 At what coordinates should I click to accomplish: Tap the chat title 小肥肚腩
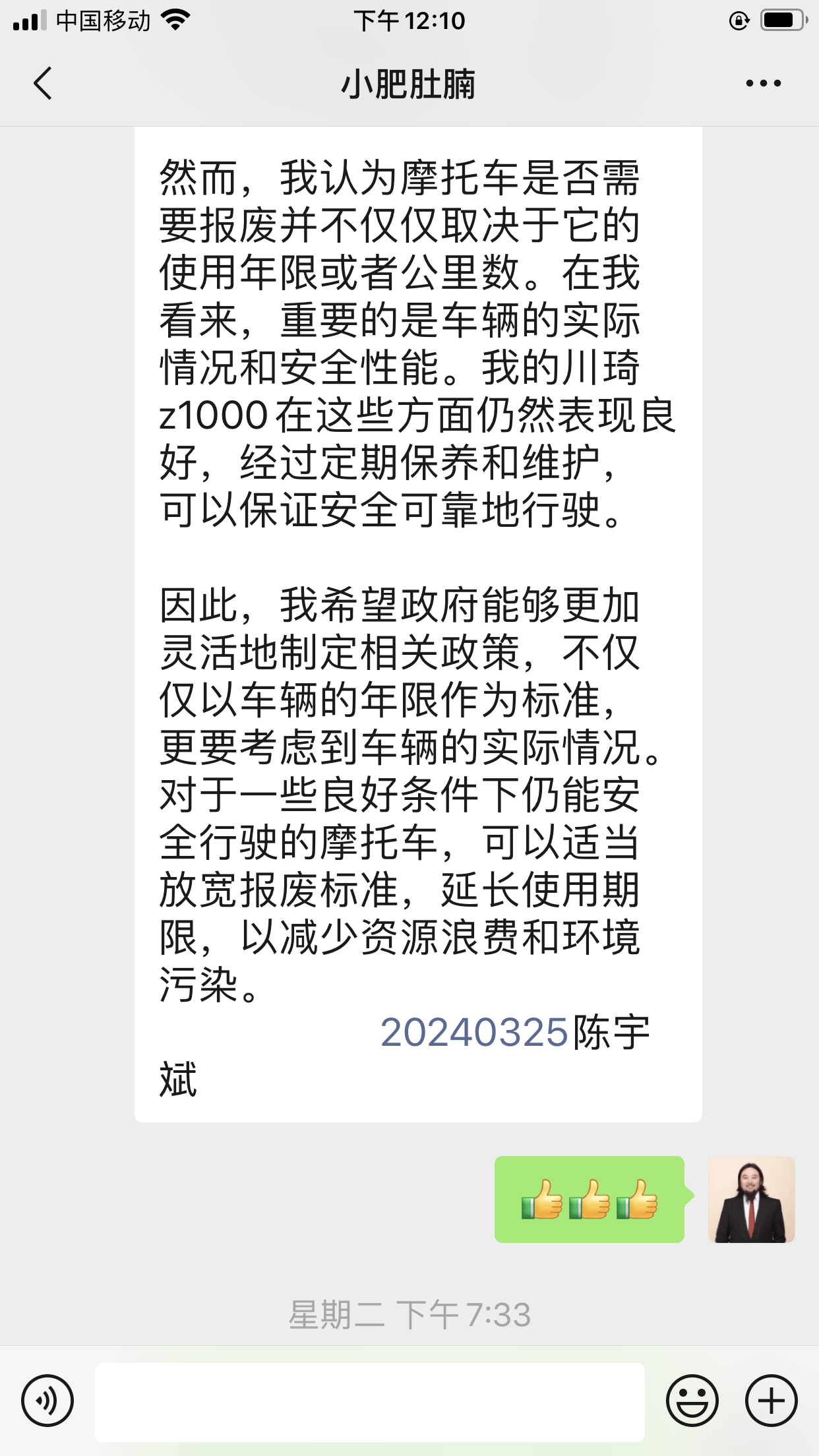tap(409, 84)
